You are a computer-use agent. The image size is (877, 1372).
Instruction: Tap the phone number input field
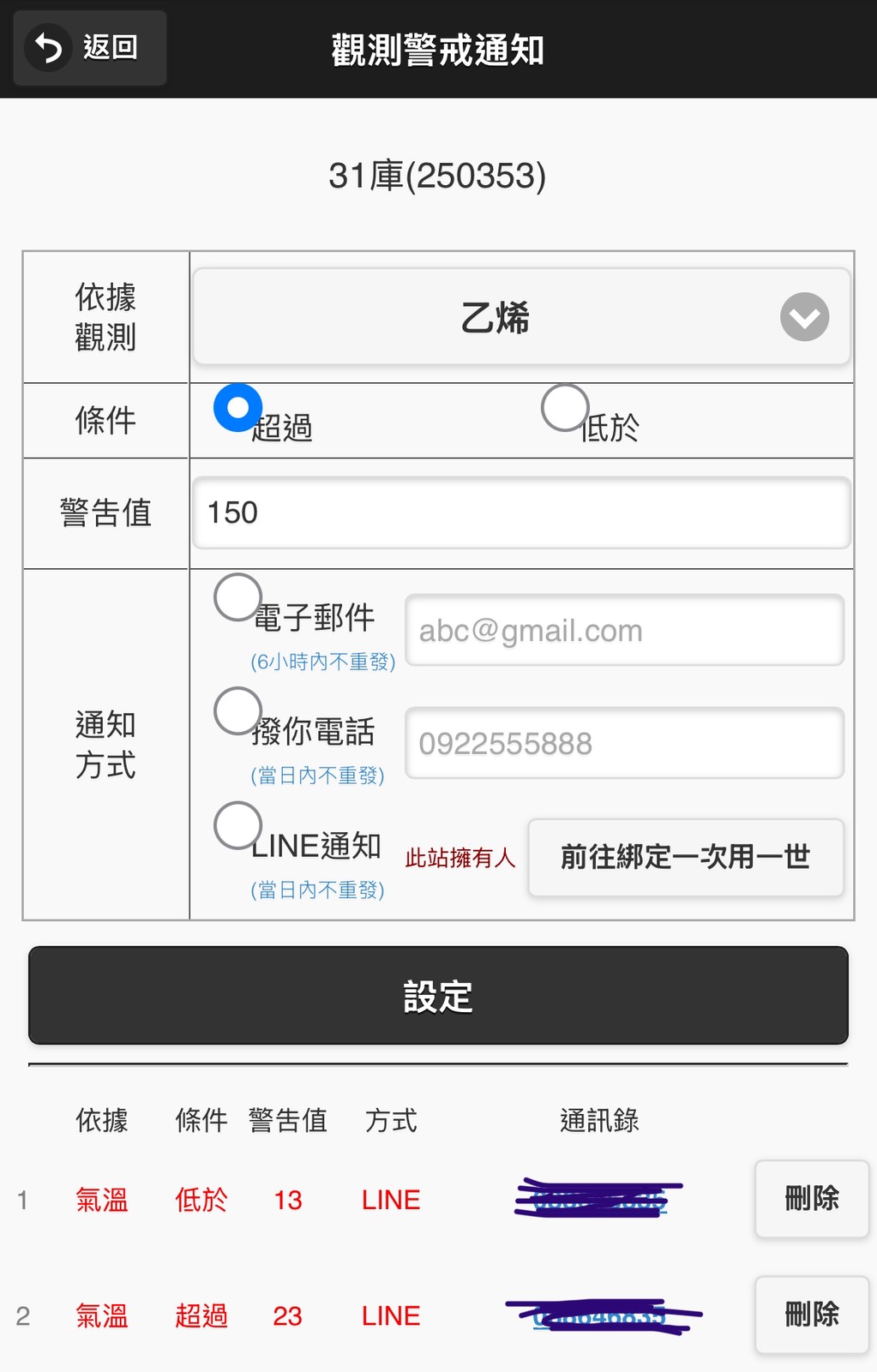pos(624,744)
